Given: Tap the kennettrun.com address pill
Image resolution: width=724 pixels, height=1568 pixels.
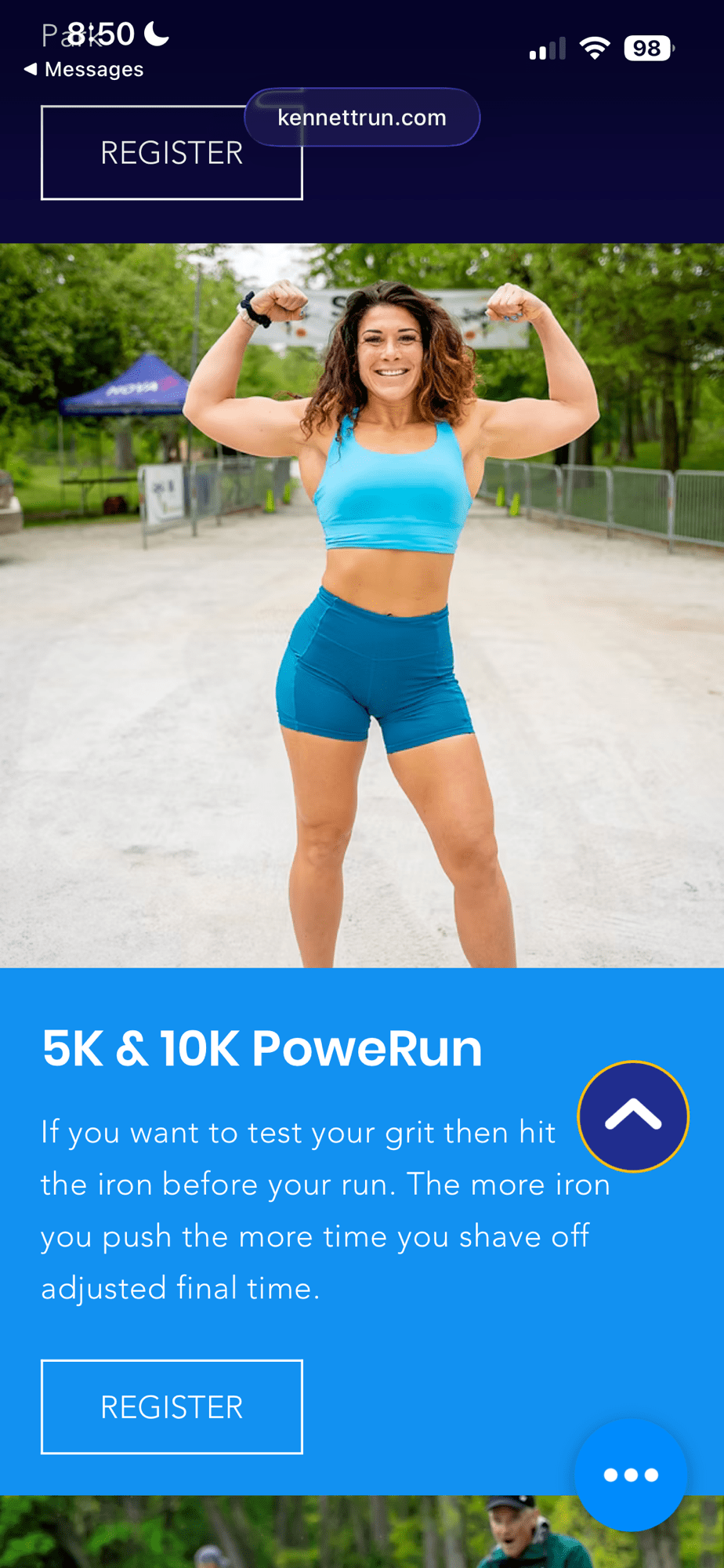Looking at the screenshot, I should point(362,118).
